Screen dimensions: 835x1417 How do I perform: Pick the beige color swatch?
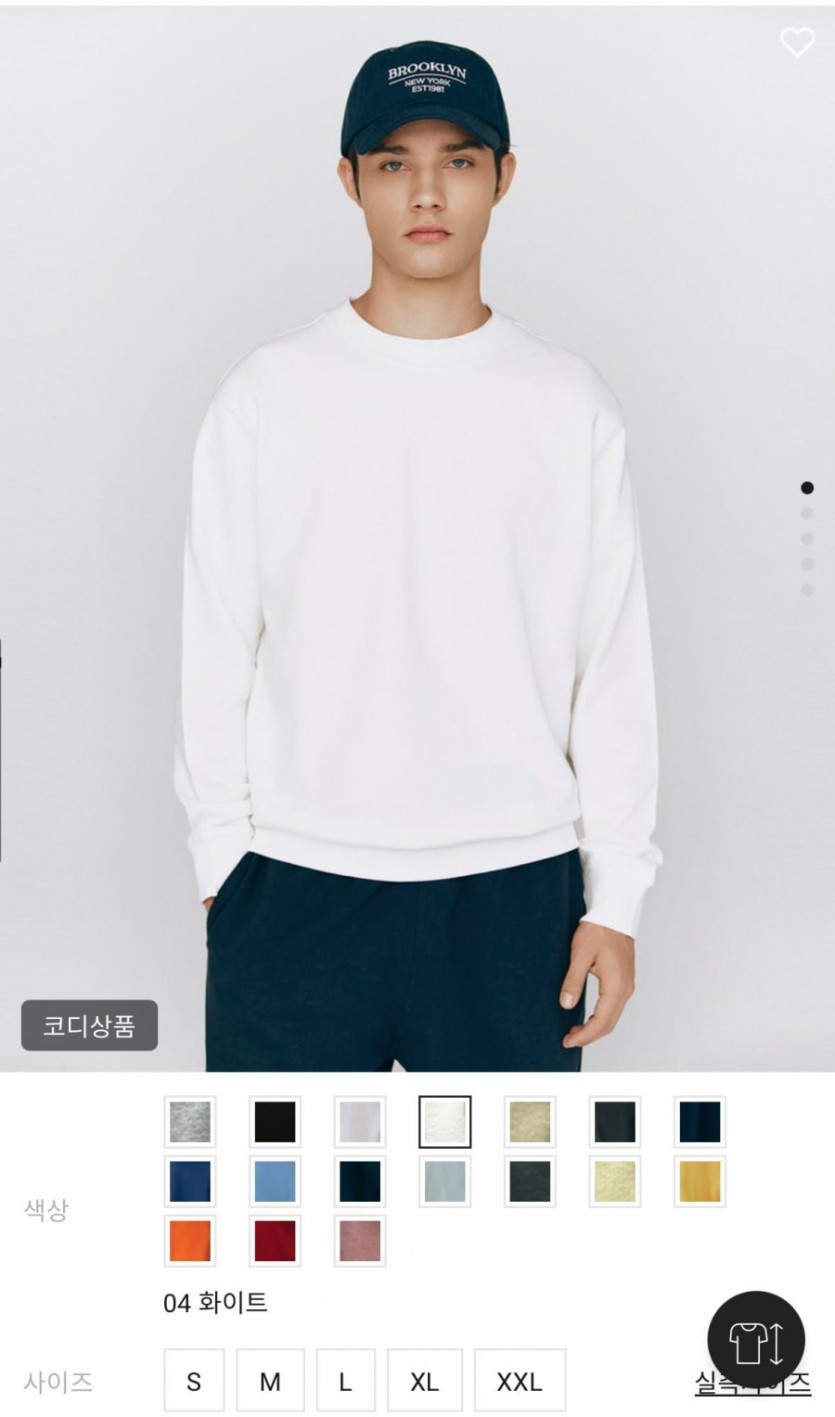click(530, 1122)
